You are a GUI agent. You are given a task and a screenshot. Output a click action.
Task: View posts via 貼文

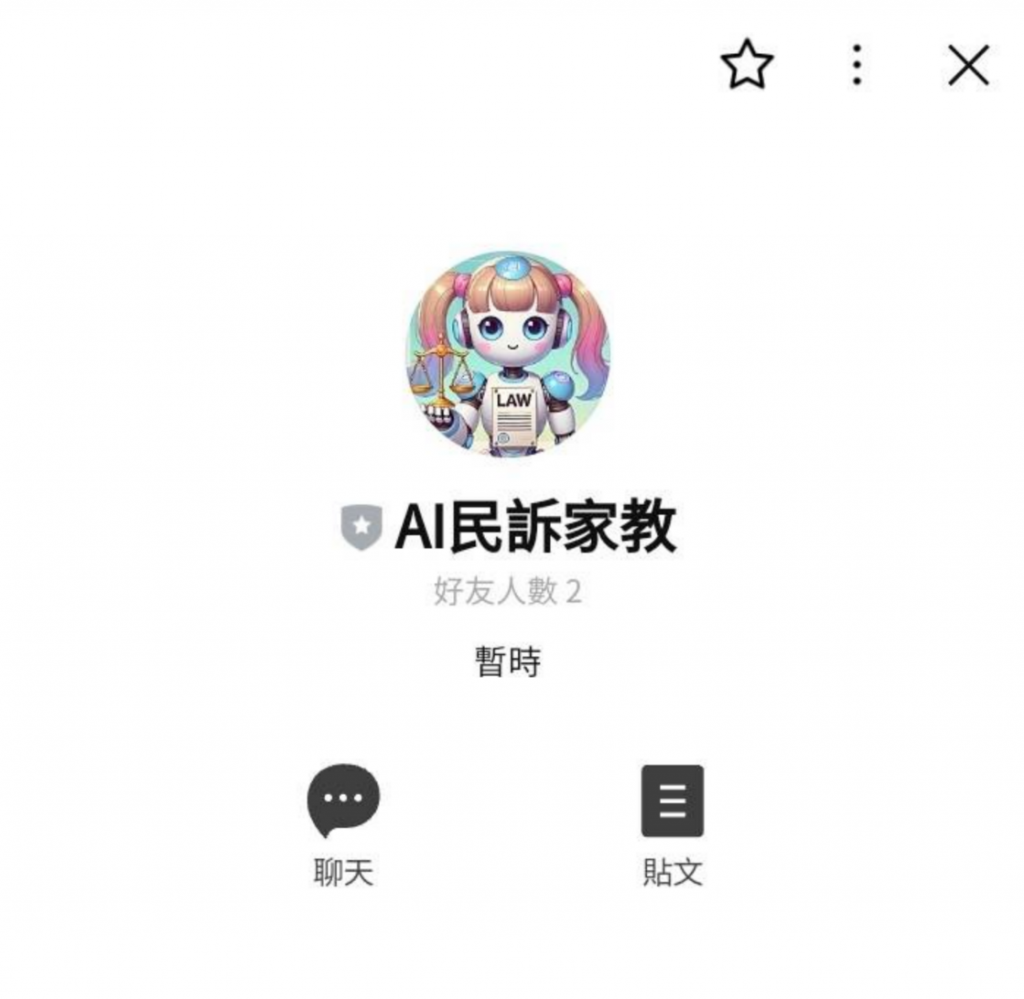672,800
